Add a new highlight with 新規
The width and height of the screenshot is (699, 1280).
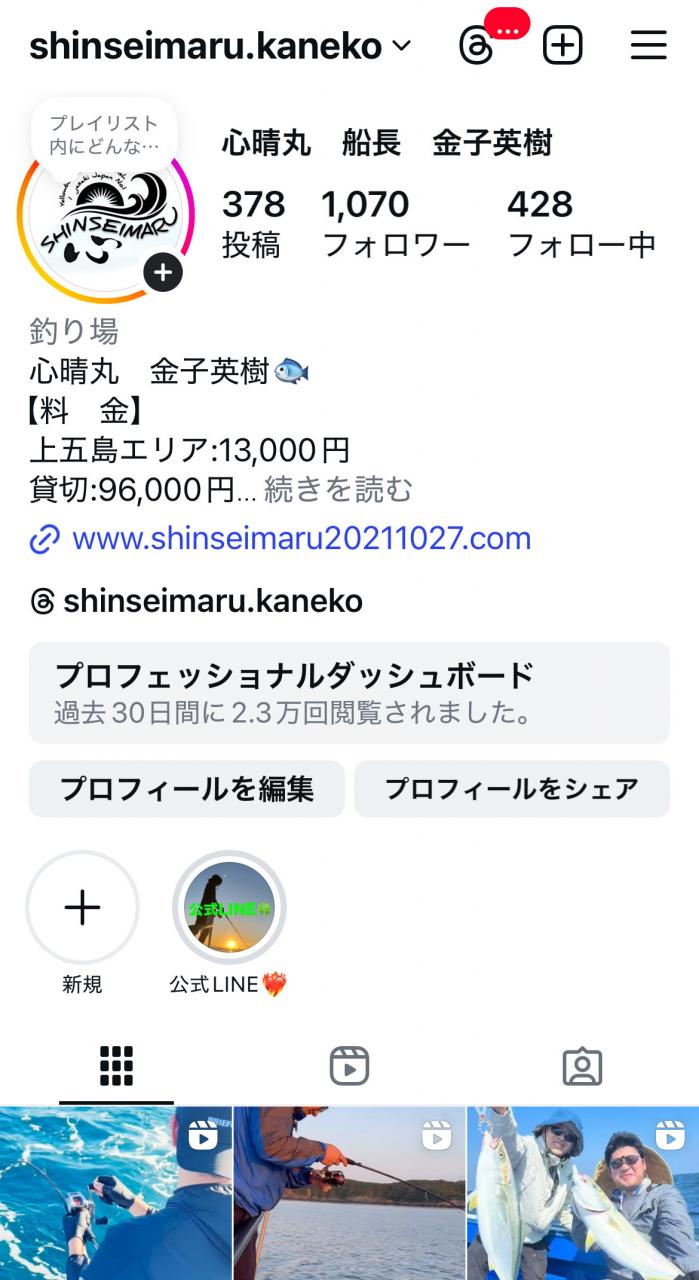(82, 908)
